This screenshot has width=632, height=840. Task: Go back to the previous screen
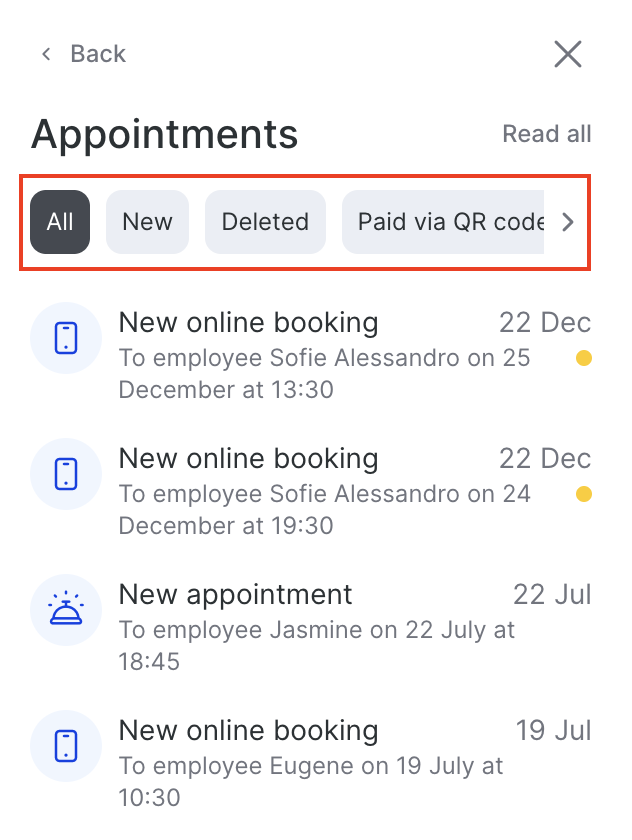[x=84, y=54]
